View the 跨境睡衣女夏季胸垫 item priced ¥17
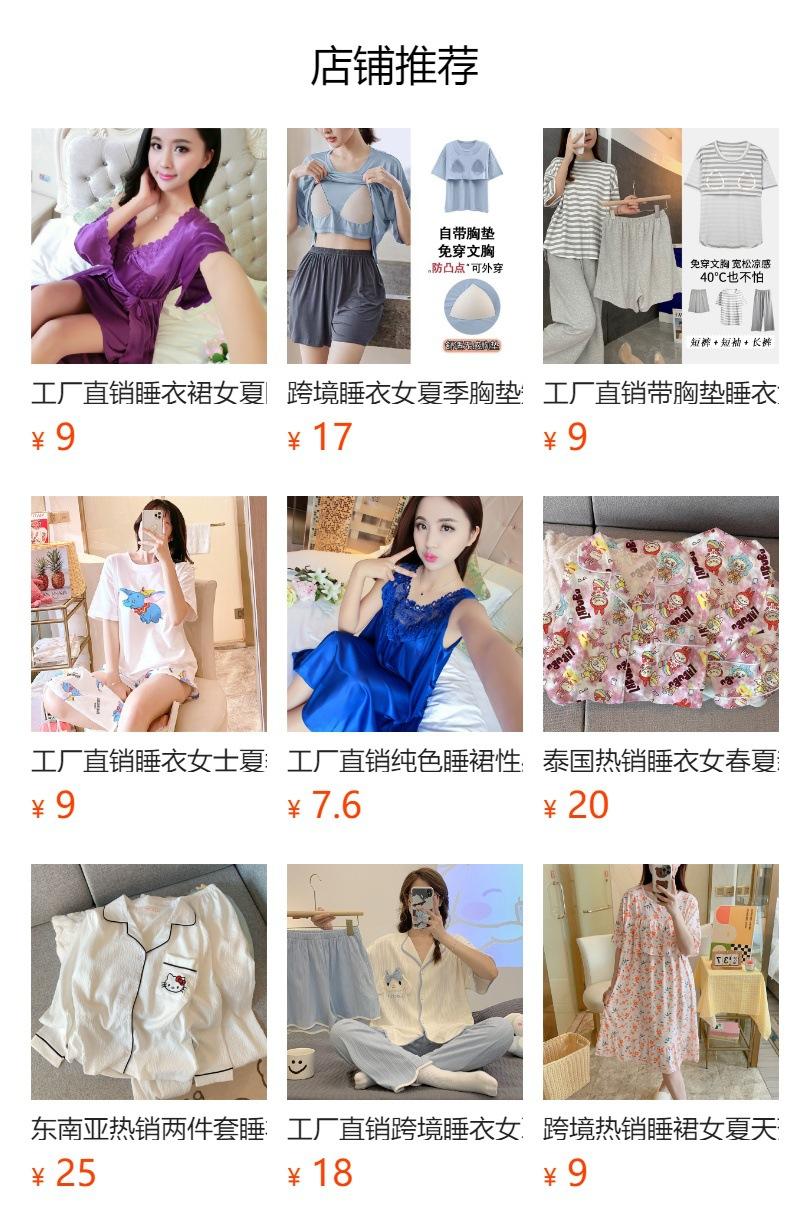Viewport: 790px width, 1232px height. 404,246
